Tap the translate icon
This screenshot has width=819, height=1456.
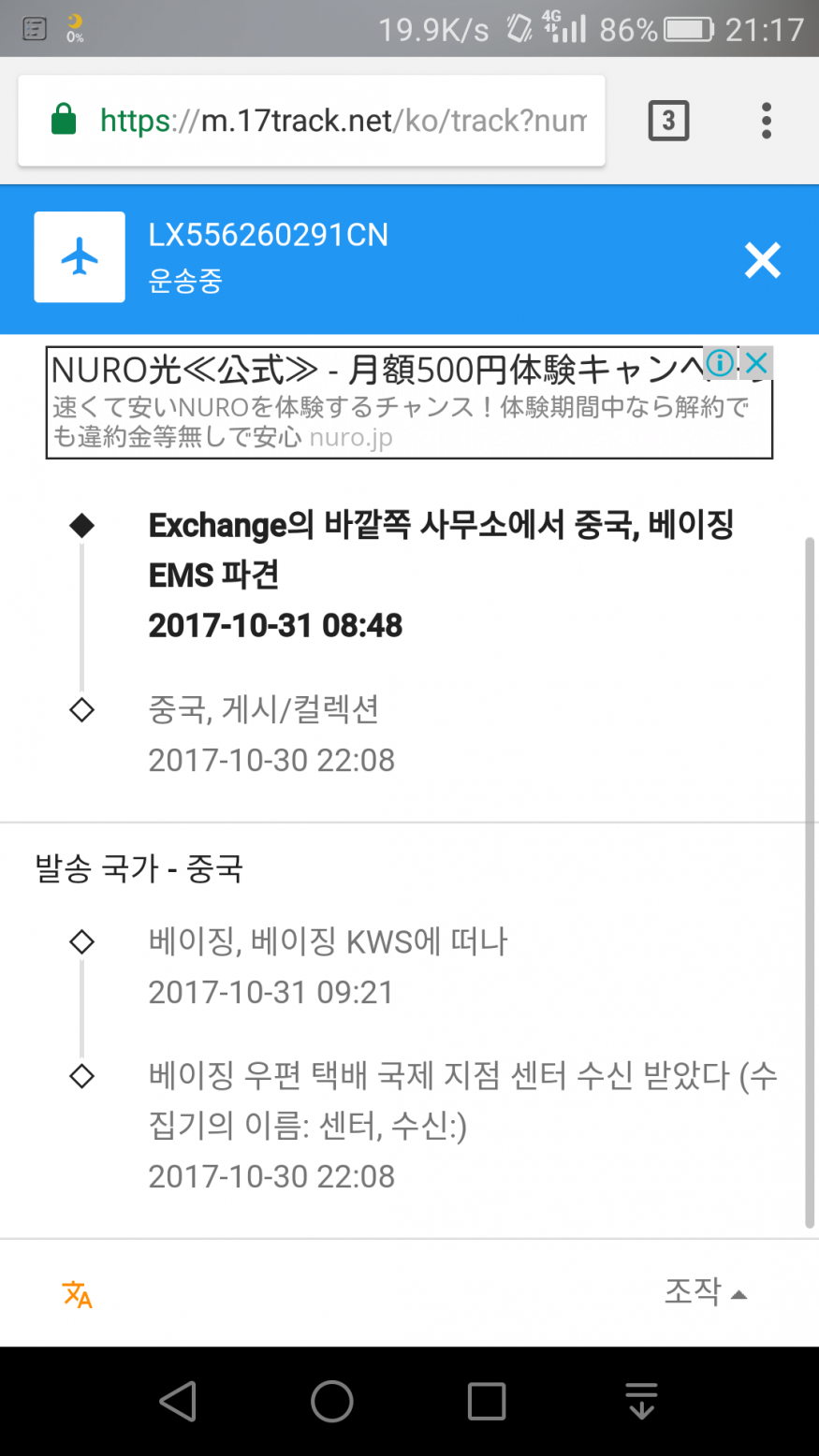pyautogui.click(x=78, y=1295)
